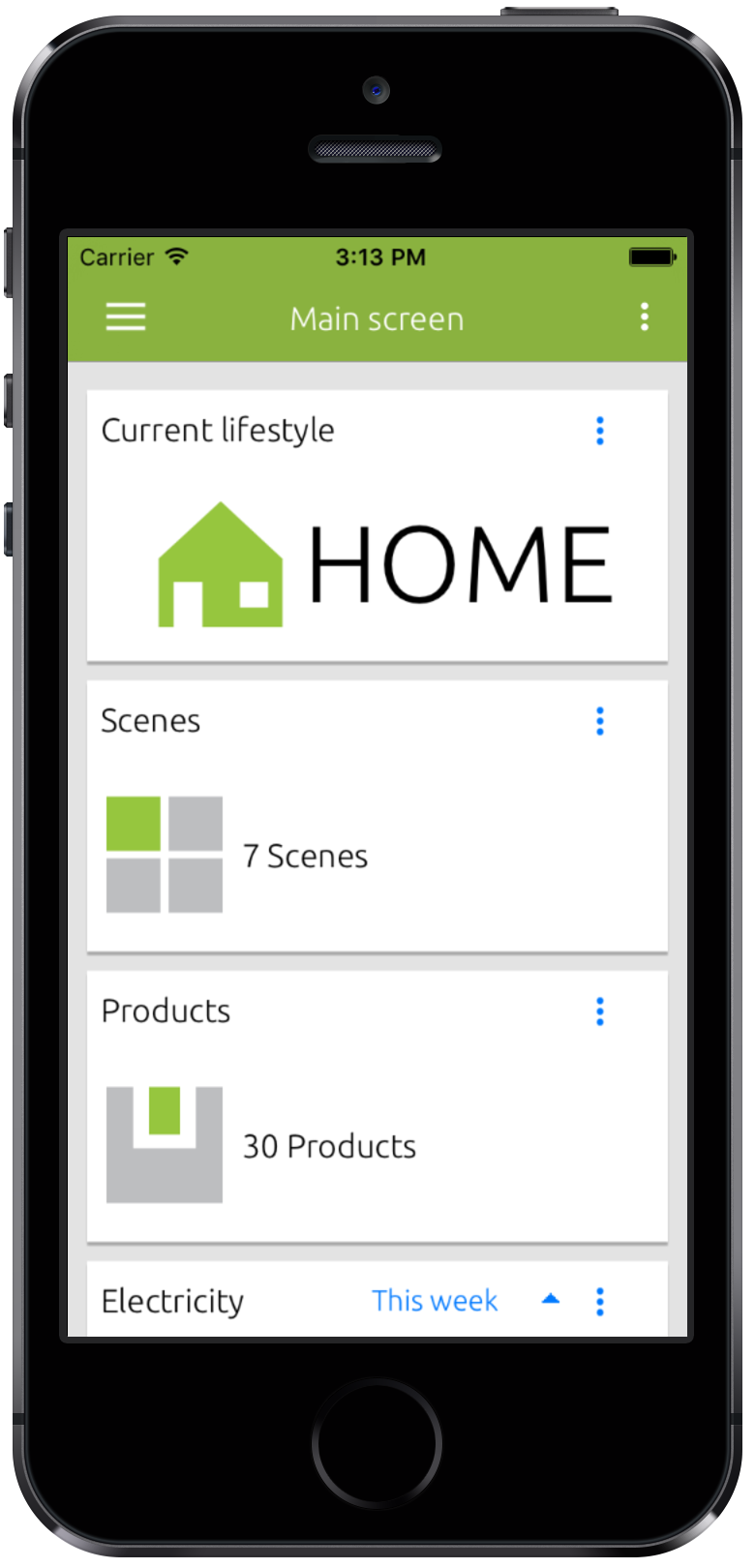Open Electricity card options menu
The width and height of the screenshot is (755, 1568).
pyautogui.click(x=600, y=1302)
